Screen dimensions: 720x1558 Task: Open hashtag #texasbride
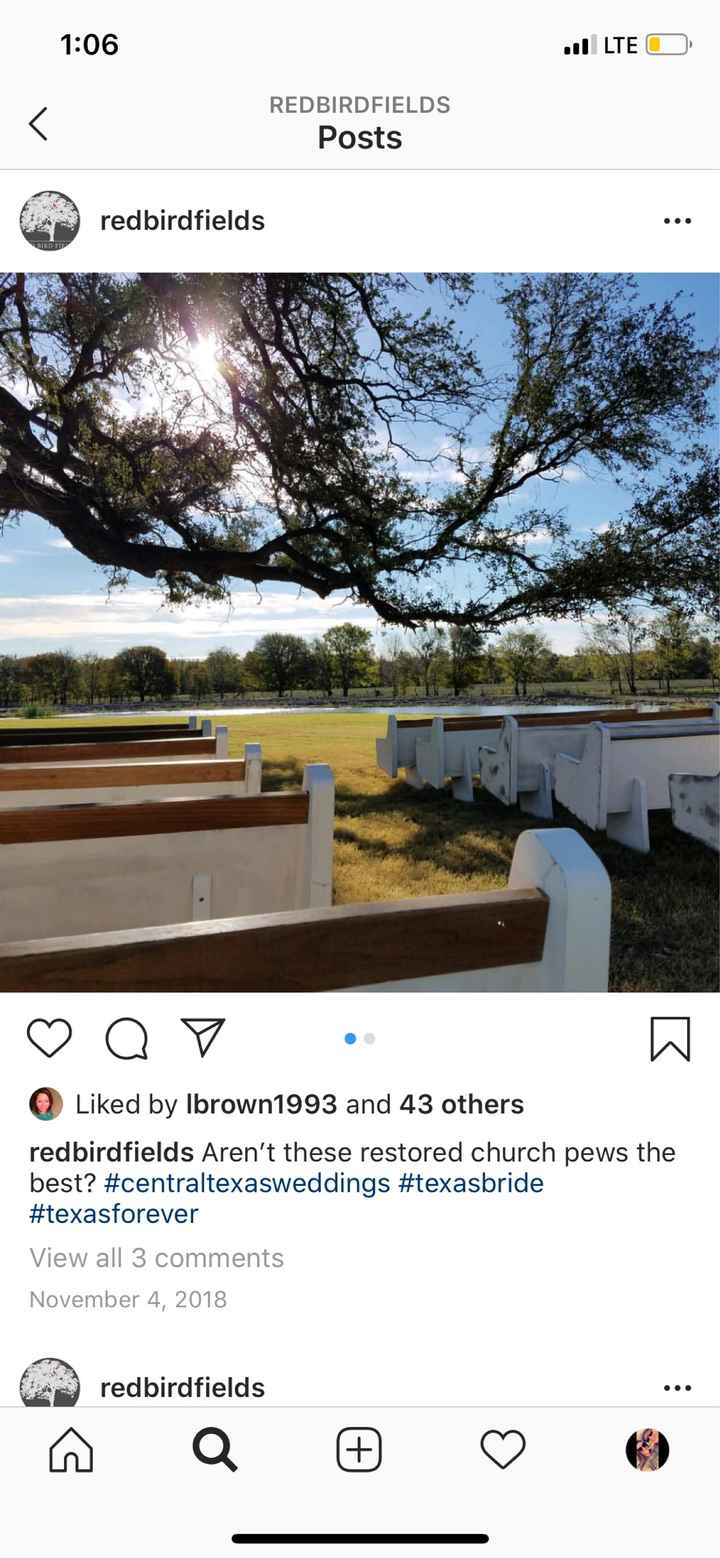point(470,1183)
